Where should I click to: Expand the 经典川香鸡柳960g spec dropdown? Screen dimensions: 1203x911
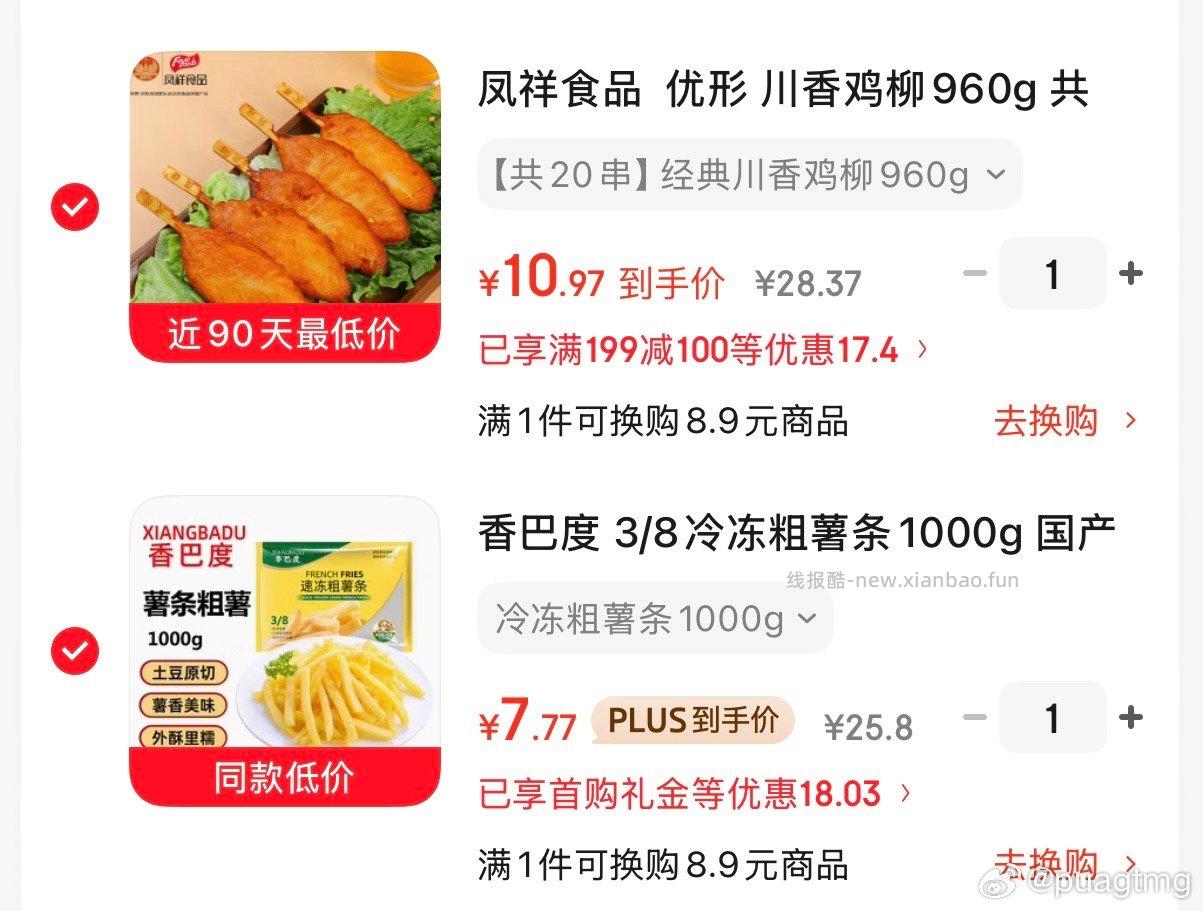(749, 175)
